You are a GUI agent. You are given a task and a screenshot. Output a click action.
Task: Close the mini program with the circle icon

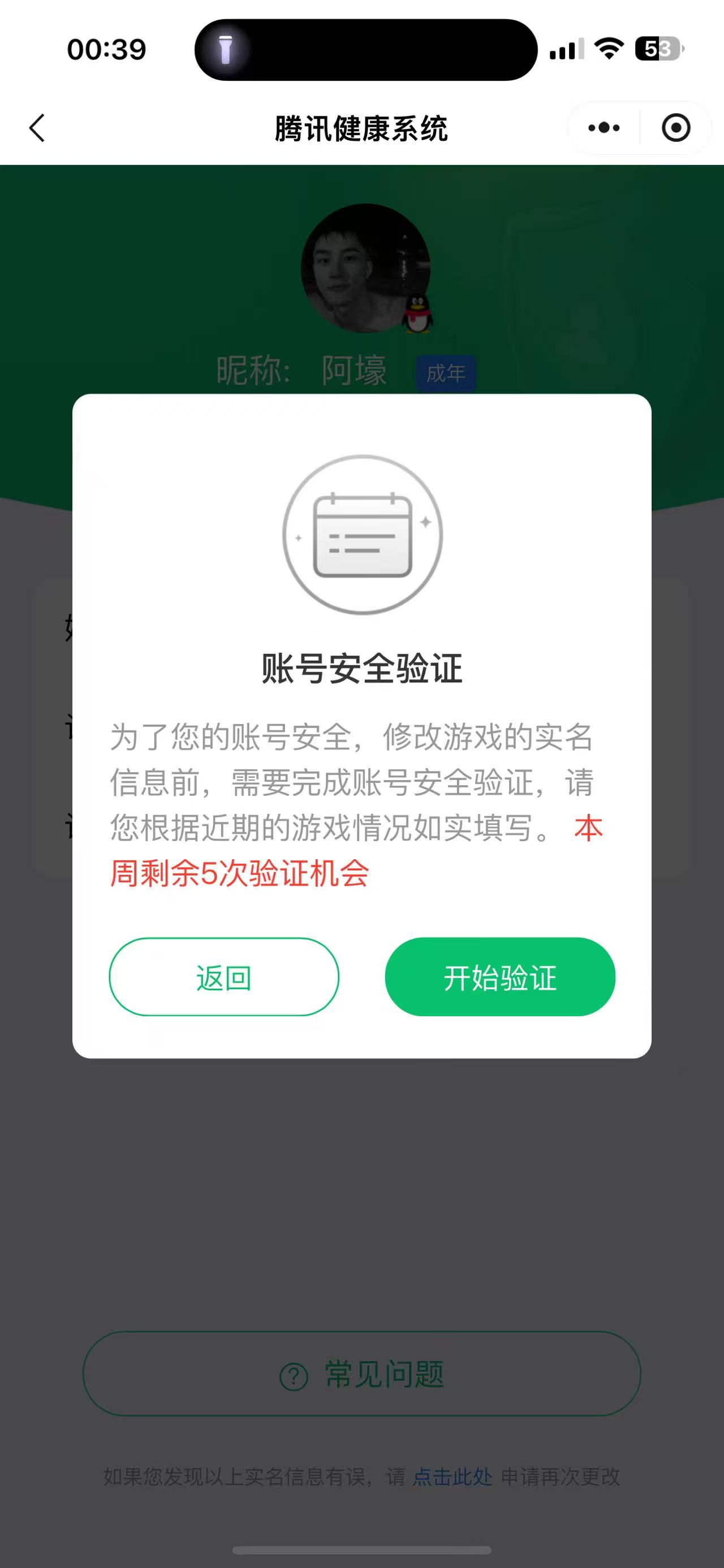coord(676,128)
